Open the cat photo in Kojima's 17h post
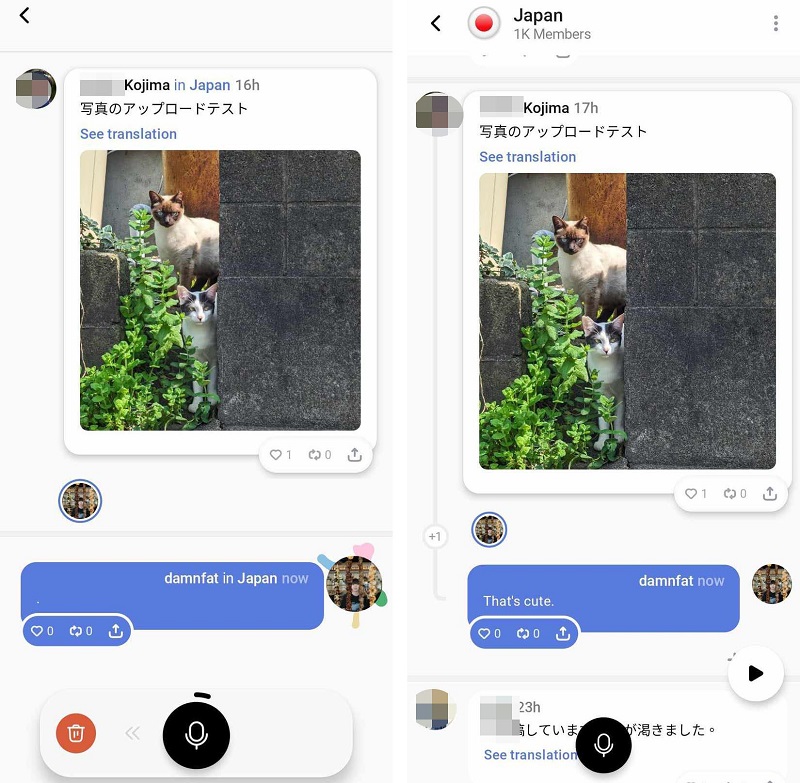Image resolution: width=800 pixels, height=783 pixels. point(627,321)
